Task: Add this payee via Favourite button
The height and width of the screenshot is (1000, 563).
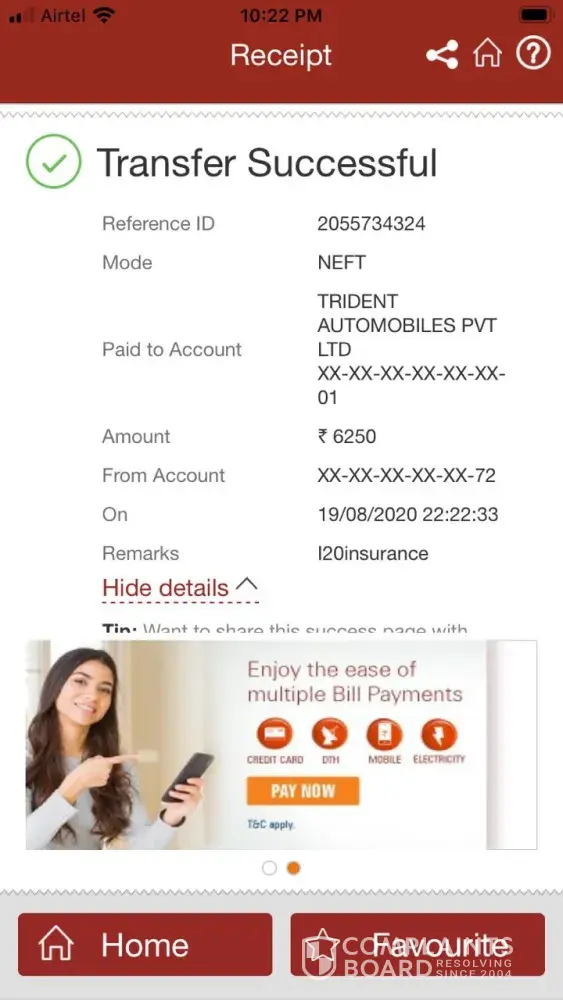Action: pyautogui.click(x=418, y=945)
